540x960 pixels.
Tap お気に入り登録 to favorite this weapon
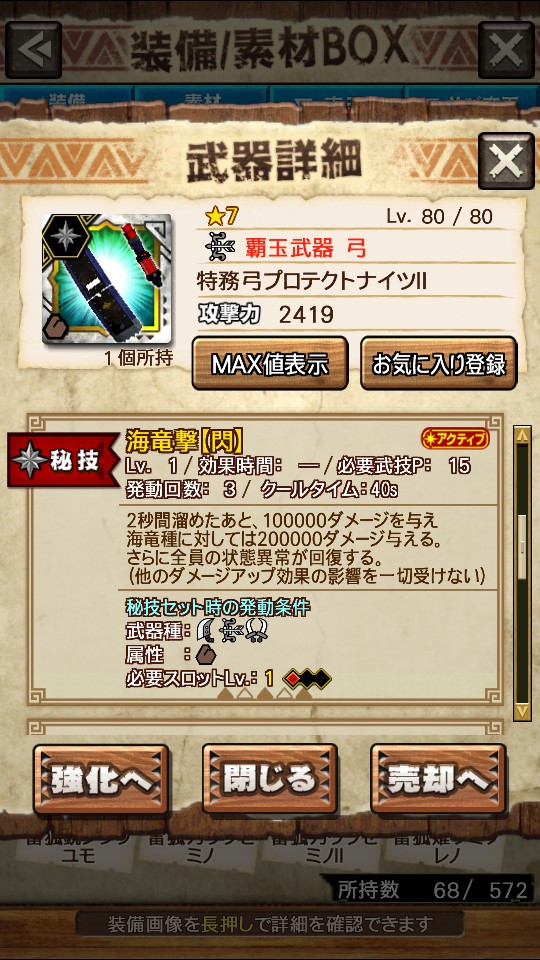[x=438, y=364]
